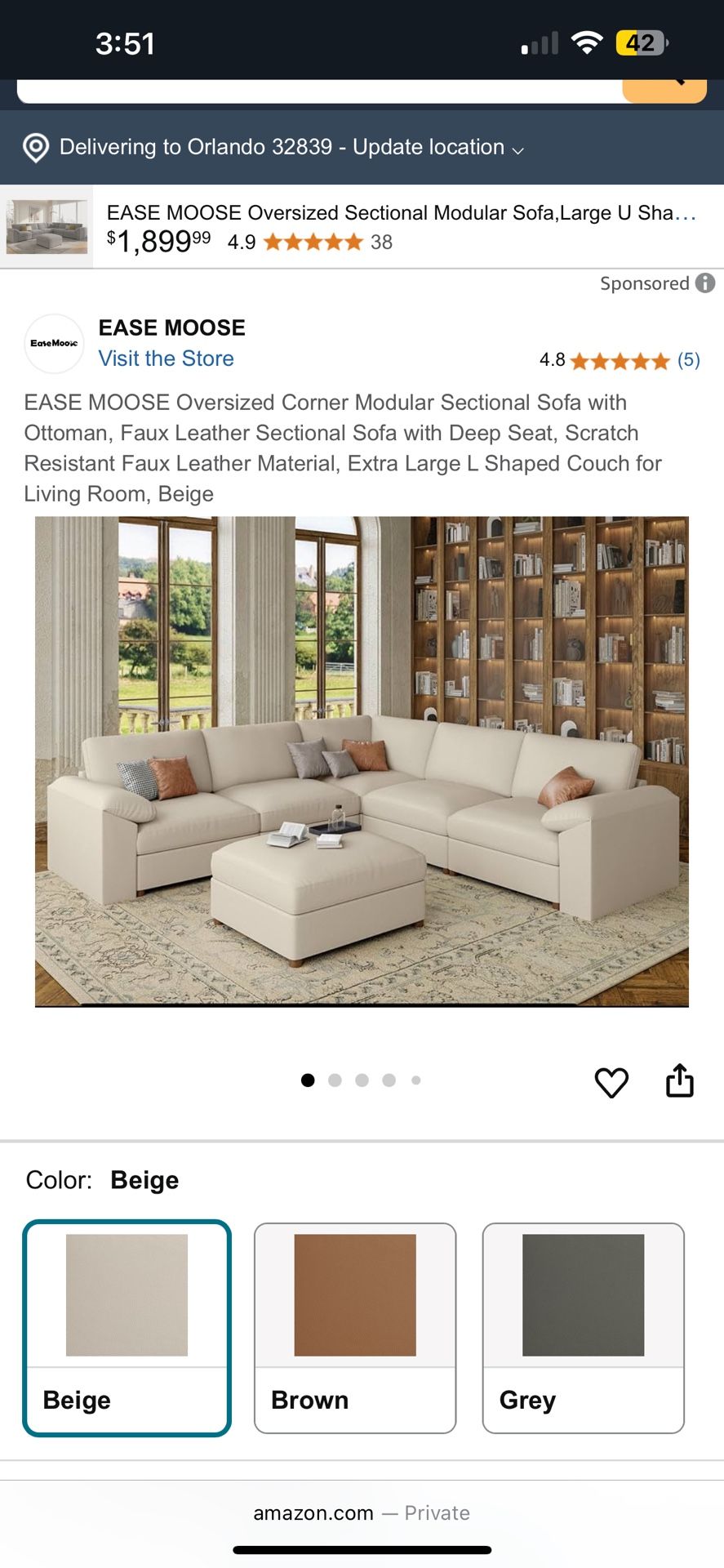Image resolution: width=724 pixels, height=1568 pixels.
Task: Tap the heart icon to save item
Action: coord(612,1082)
